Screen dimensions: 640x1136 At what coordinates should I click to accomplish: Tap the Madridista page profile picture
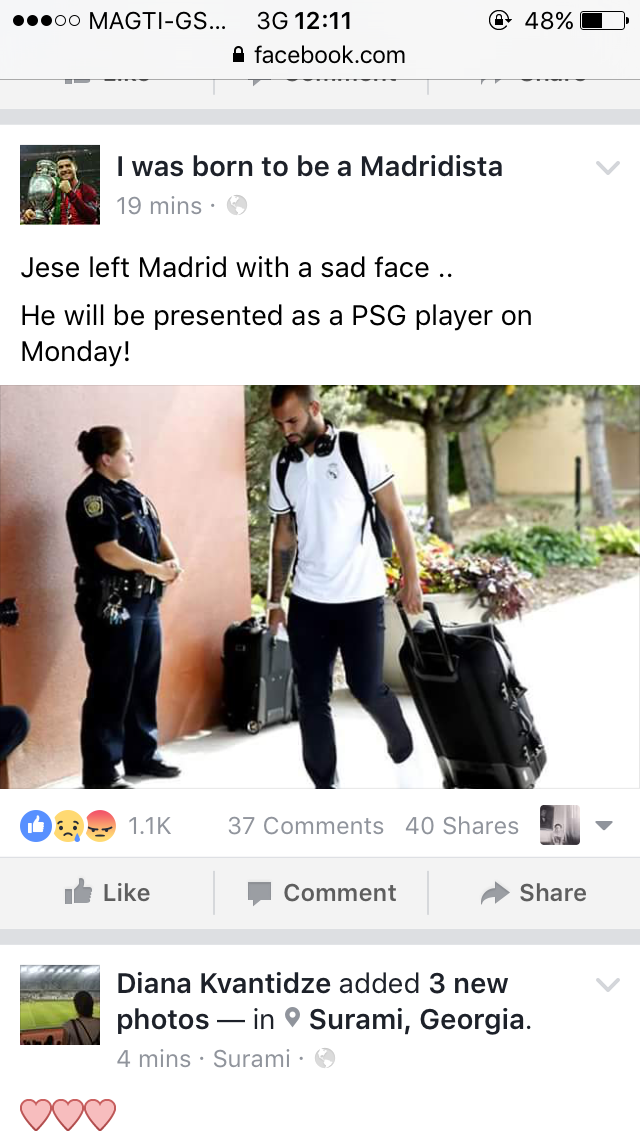point(60,185)
